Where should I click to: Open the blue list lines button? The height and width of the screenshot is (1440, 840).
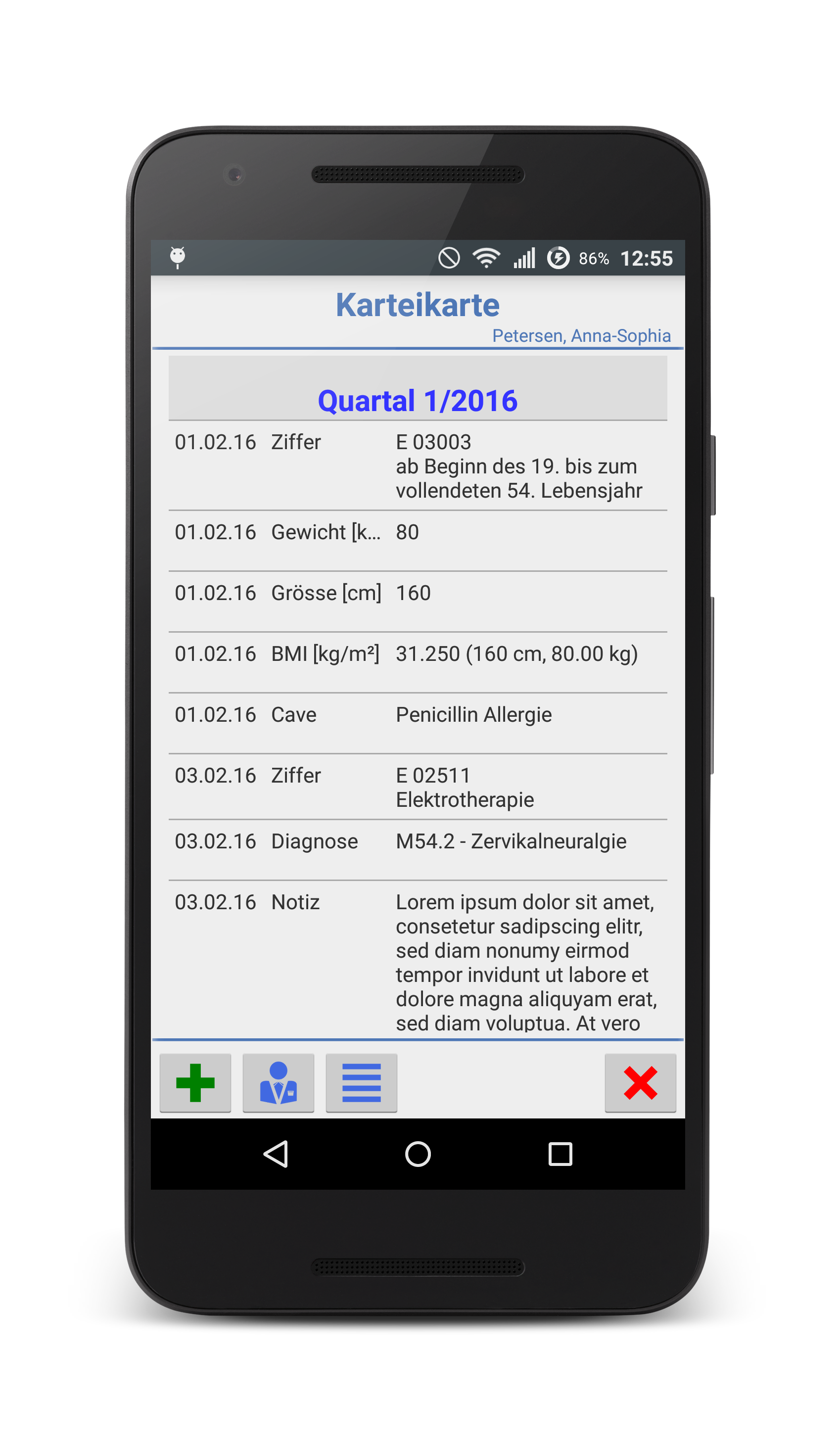tap(361, 1083)
